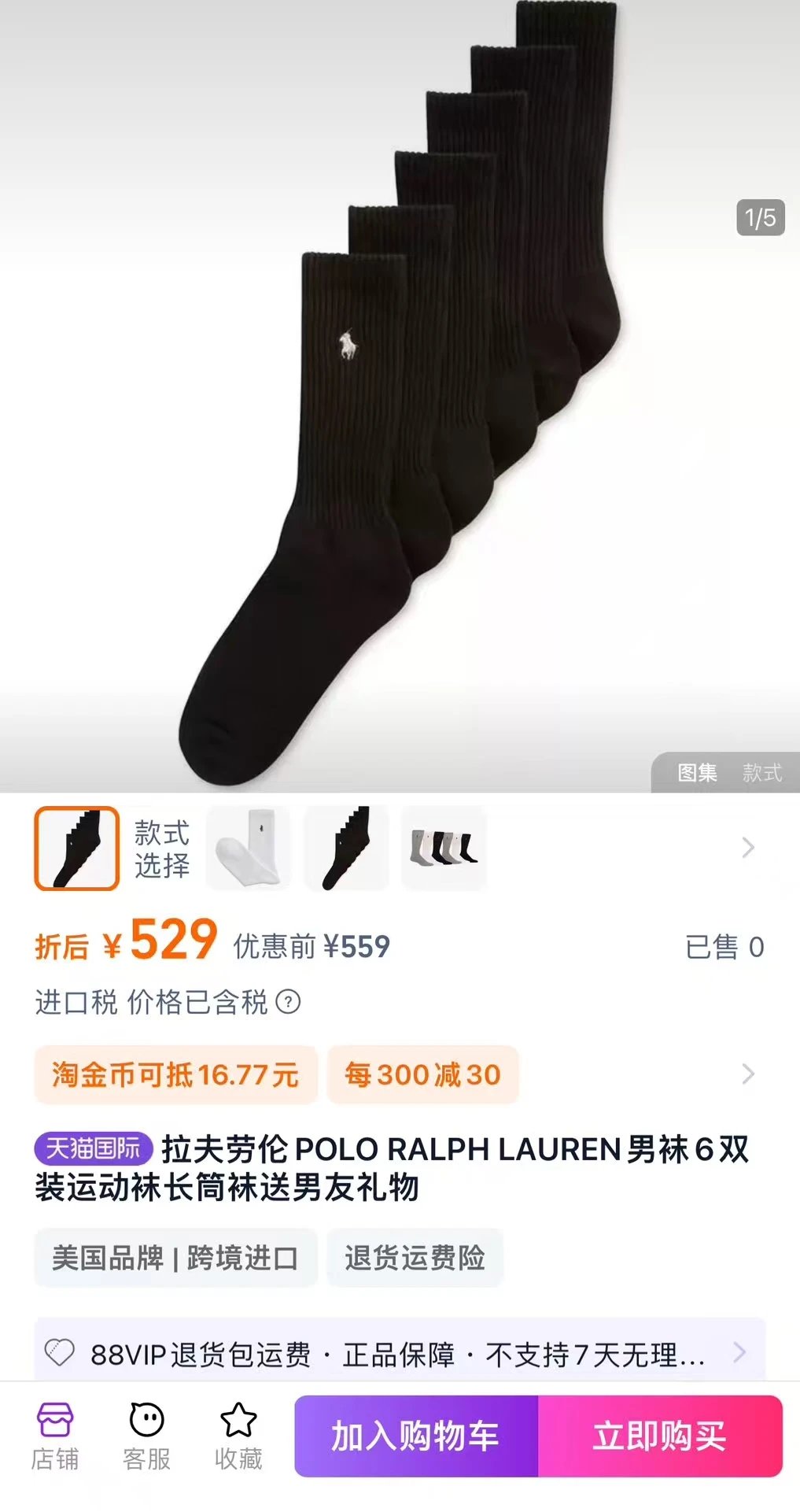Select the white socks style thumbnail
Viewport: 800px width, 1512px height.
(249, 848)
